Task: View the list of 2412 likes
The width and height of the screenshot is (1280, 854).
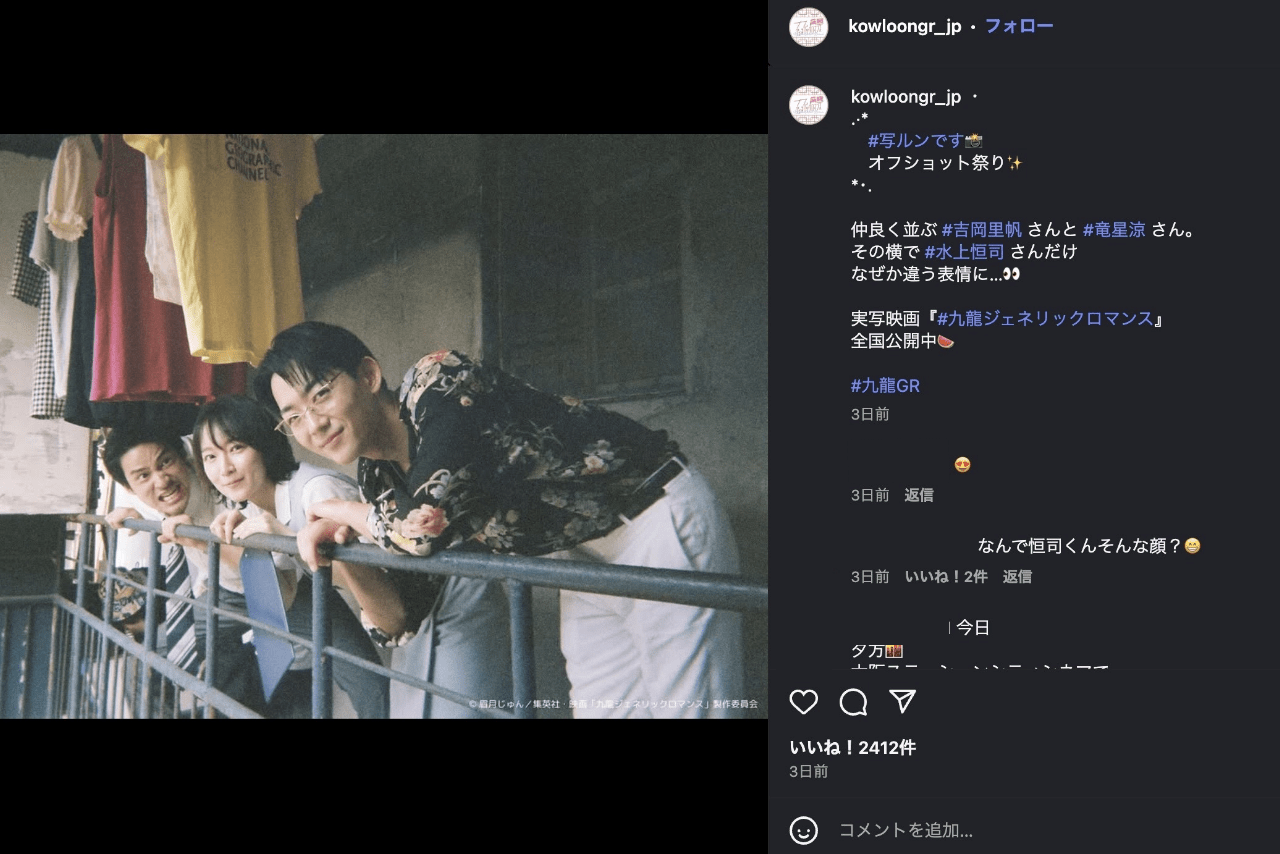Action: tap(852, 747)
